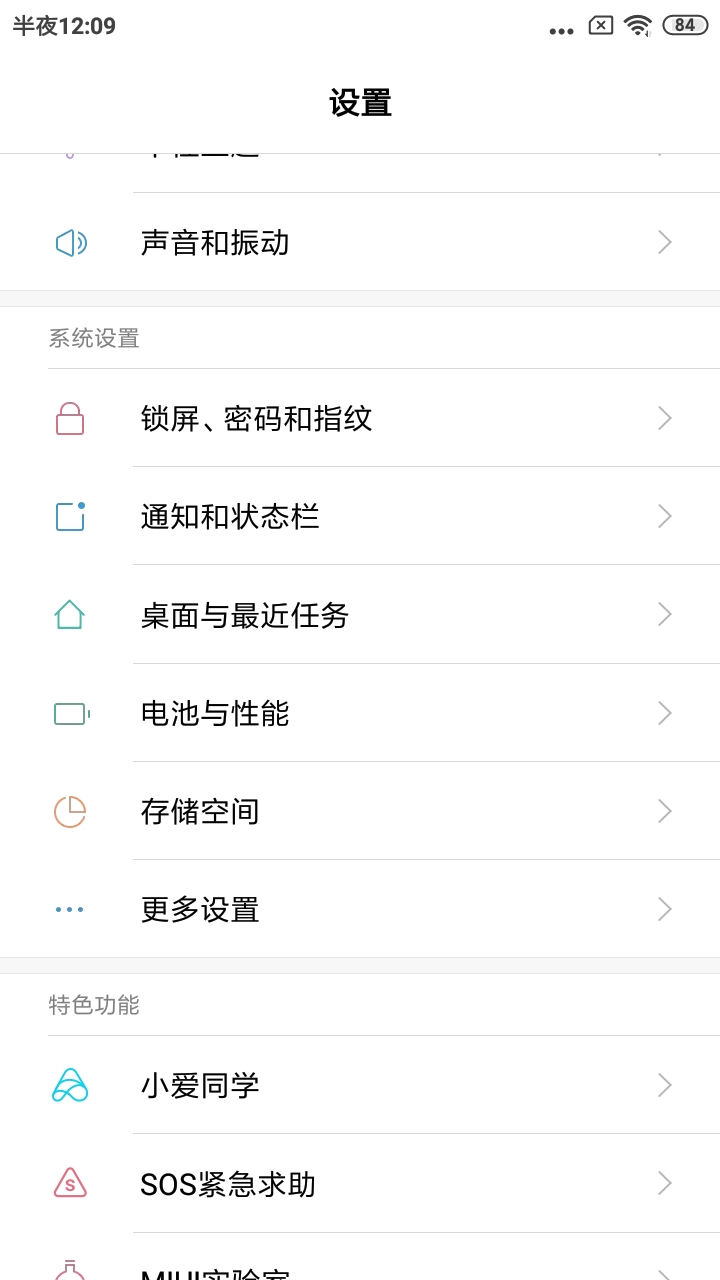720x1280 pixels.
Task: Expand the chevron on 锁屏、密码和指纹 row
Action: (663, 417)
